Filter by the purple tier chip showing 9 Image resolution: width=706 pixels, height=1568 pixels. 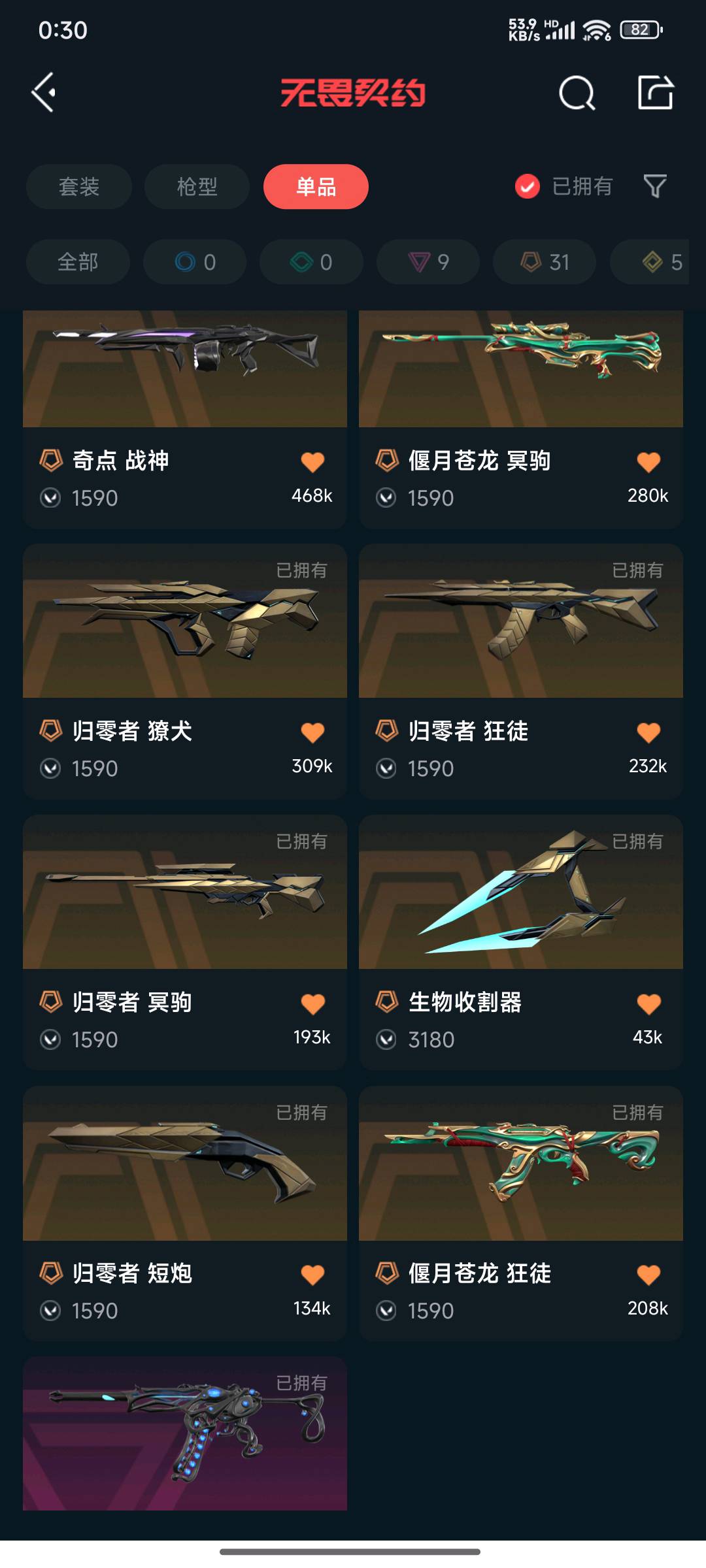click(x=428, y=262)
